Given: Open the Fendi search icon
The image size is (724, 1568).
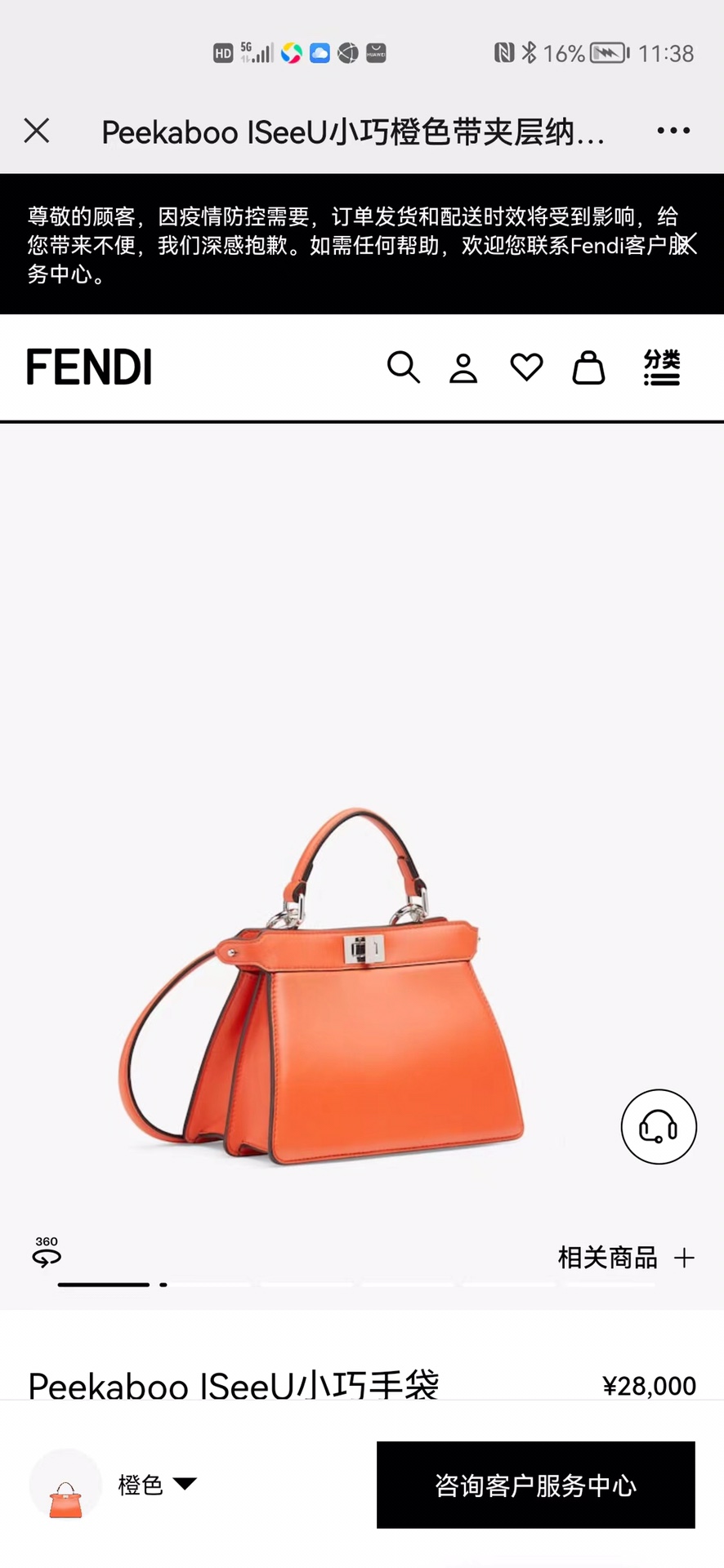Looking at the screenshot, I should [x=403, y=367].
